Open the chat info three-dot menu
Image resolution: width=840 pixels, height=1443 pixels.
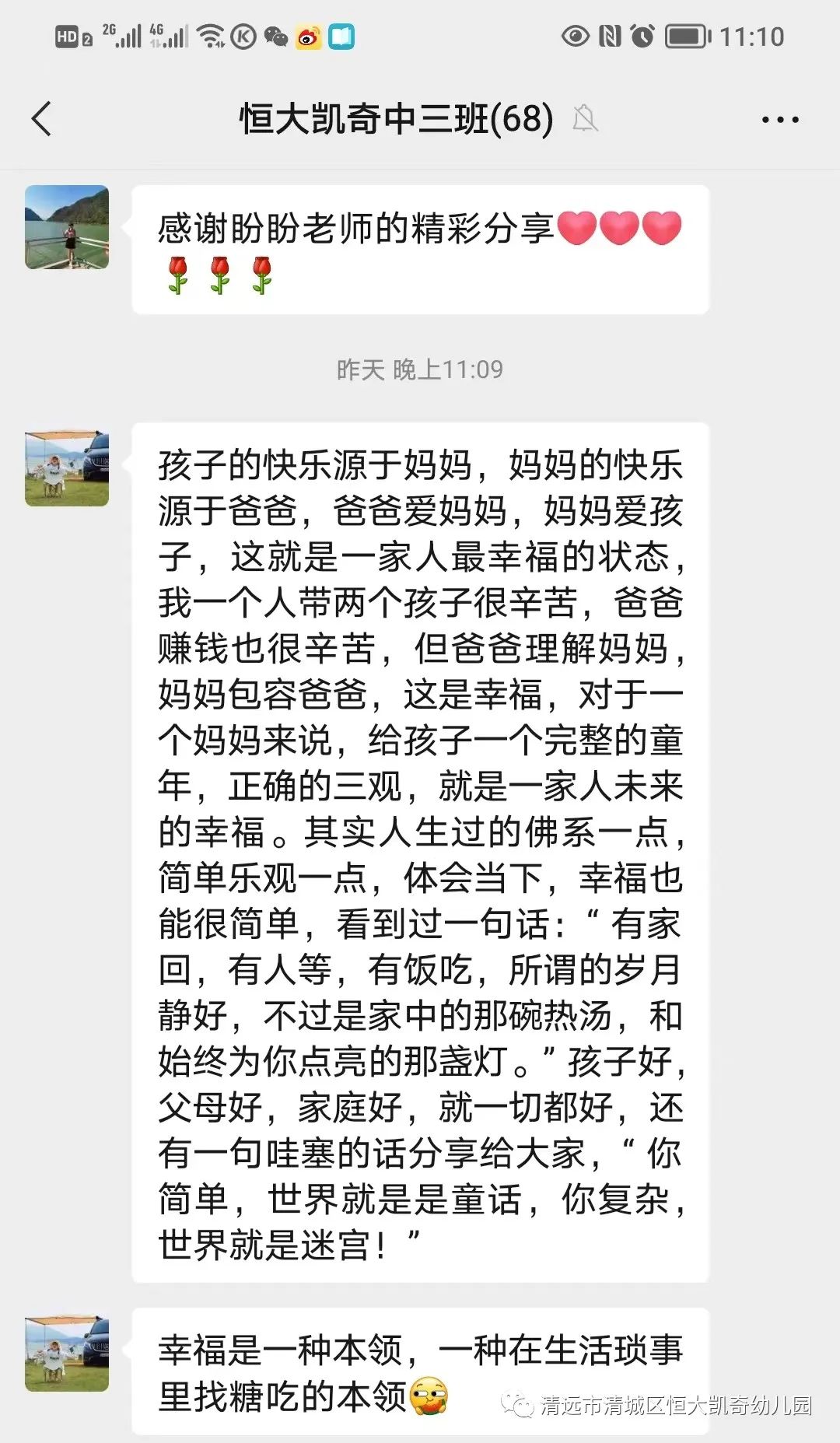[x=780, y=120]
